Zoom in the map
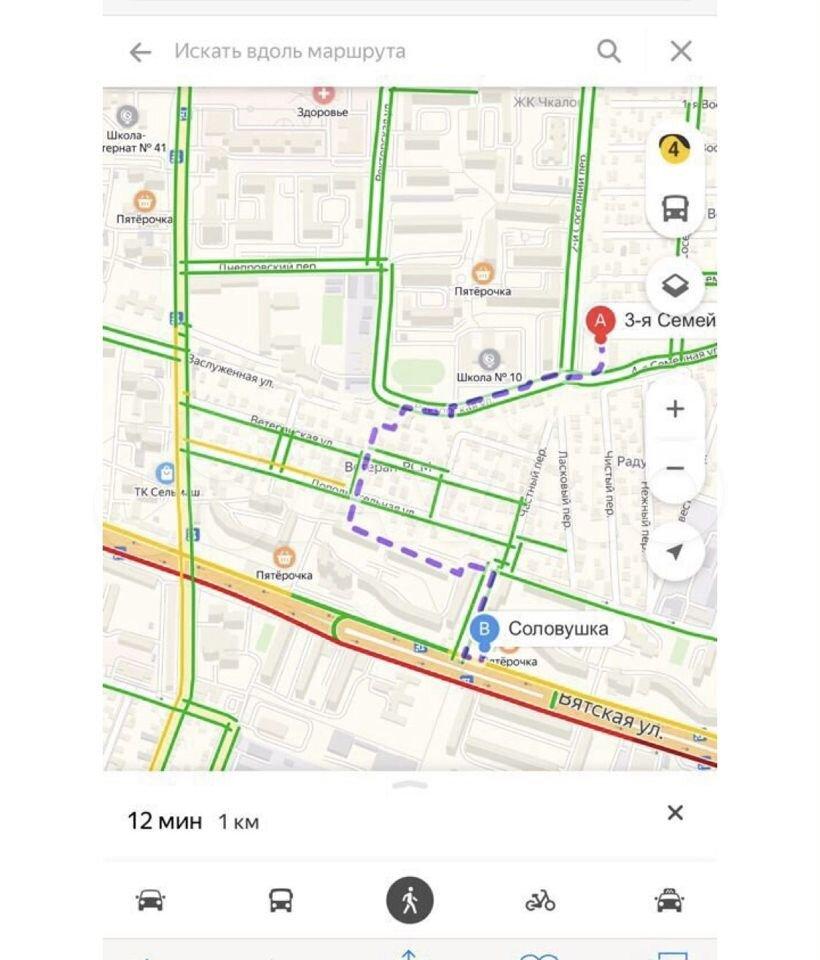The image size is (820, 960). pyautogui.click(x=675, y=409)
